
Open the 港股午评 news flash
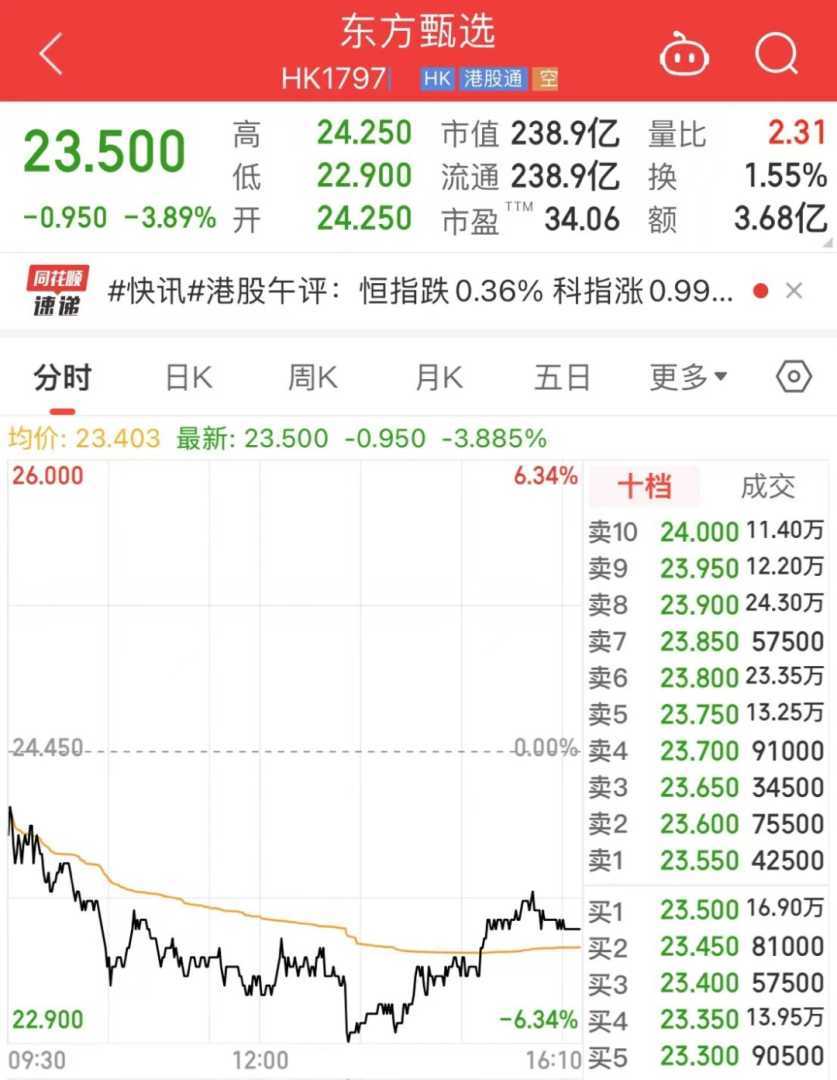pyautogui.click(x=420, y=291)
